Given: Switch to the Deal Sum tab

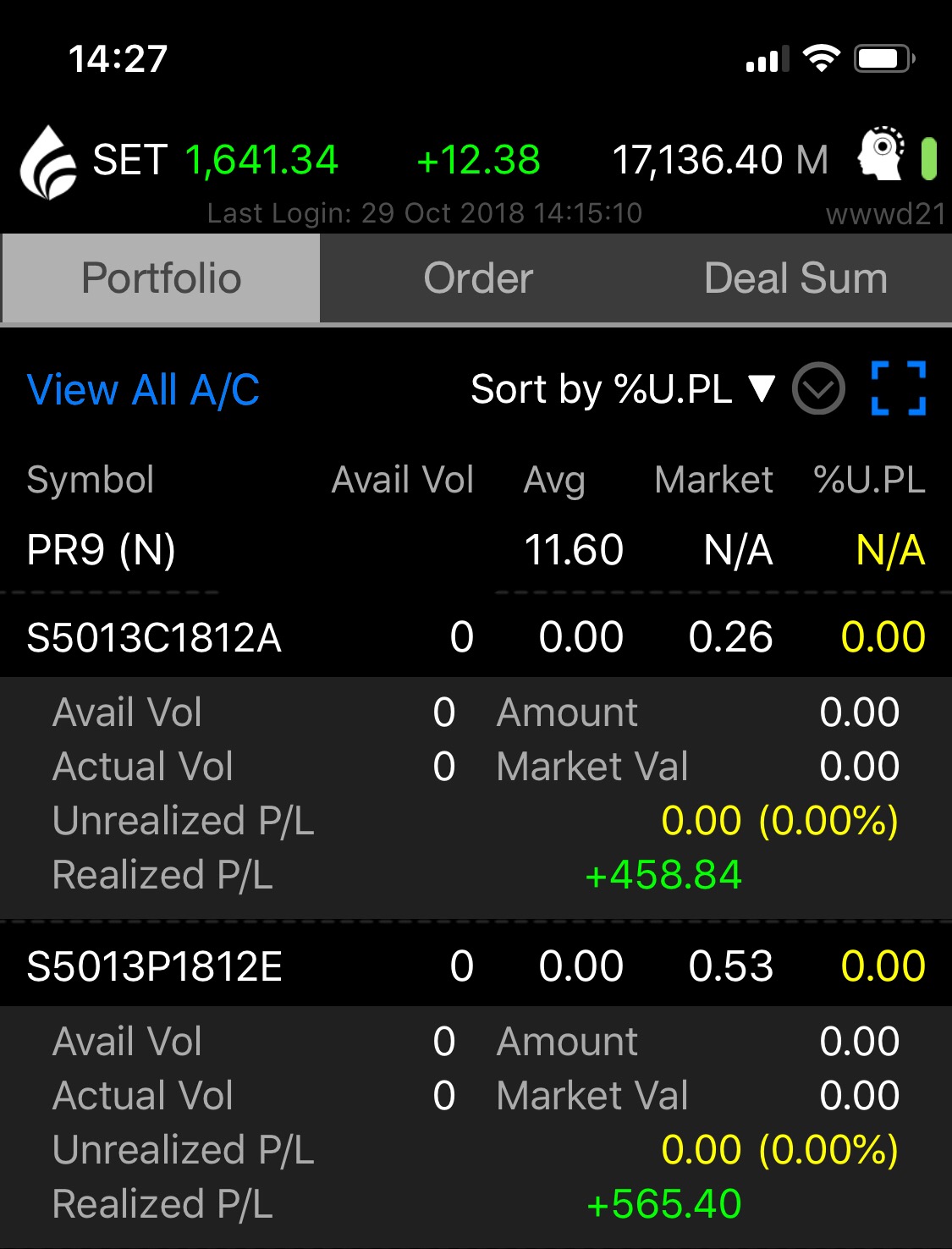Looking at the screenshot, I should (795, 278).
